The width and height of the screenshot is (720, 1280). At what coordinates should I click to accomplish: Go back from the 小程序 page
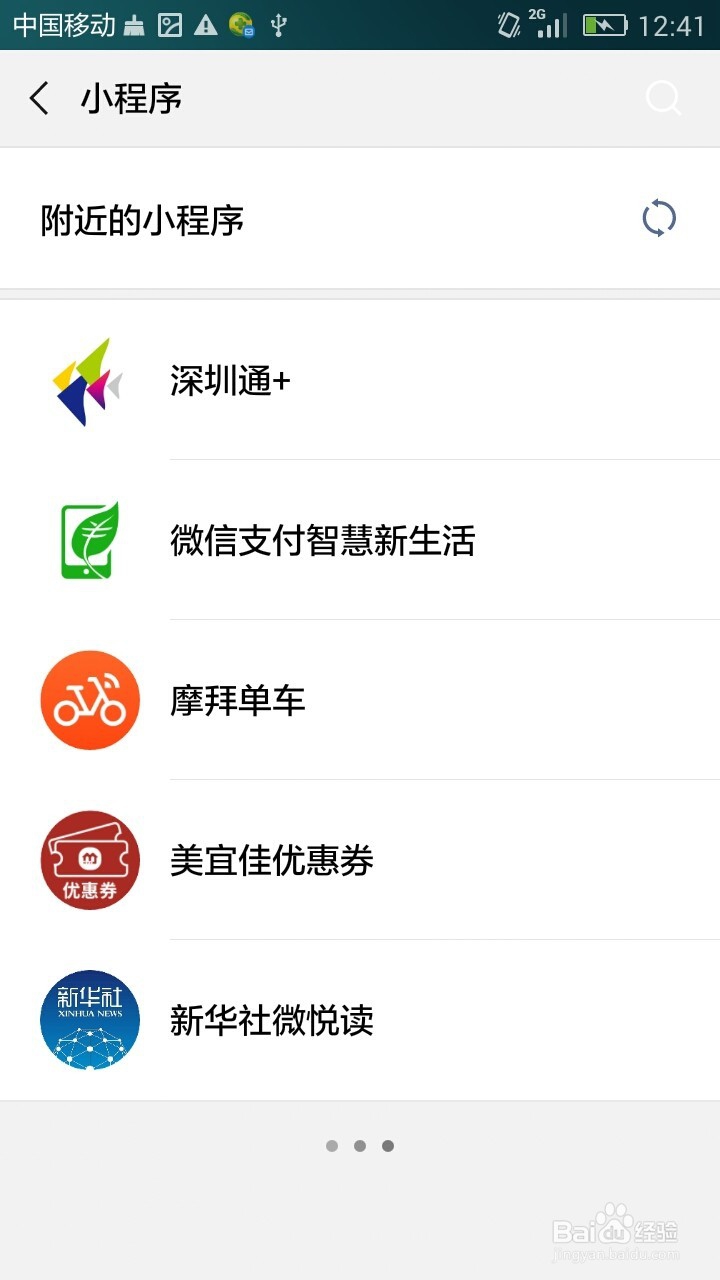pyautogui.click(x=39, y=98)
